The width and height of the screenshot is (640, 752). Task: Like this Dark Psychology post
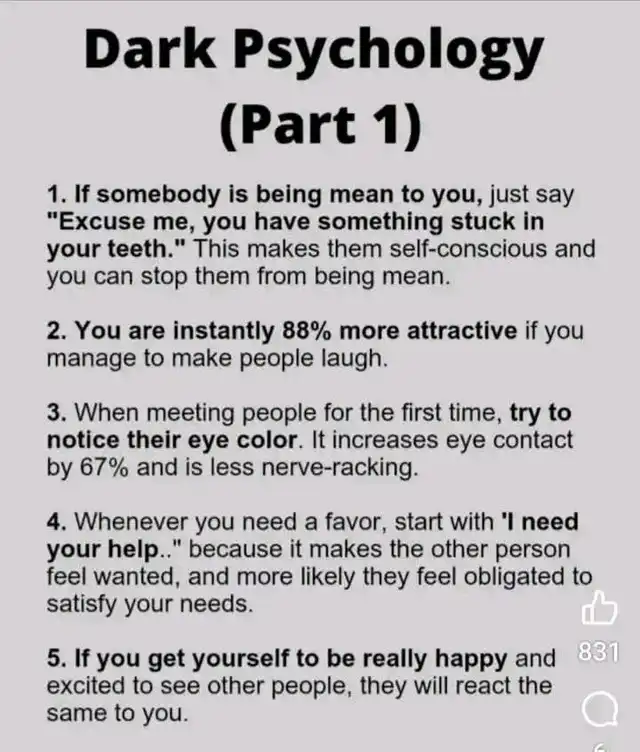pyautogui.click(x=599, y=608)
